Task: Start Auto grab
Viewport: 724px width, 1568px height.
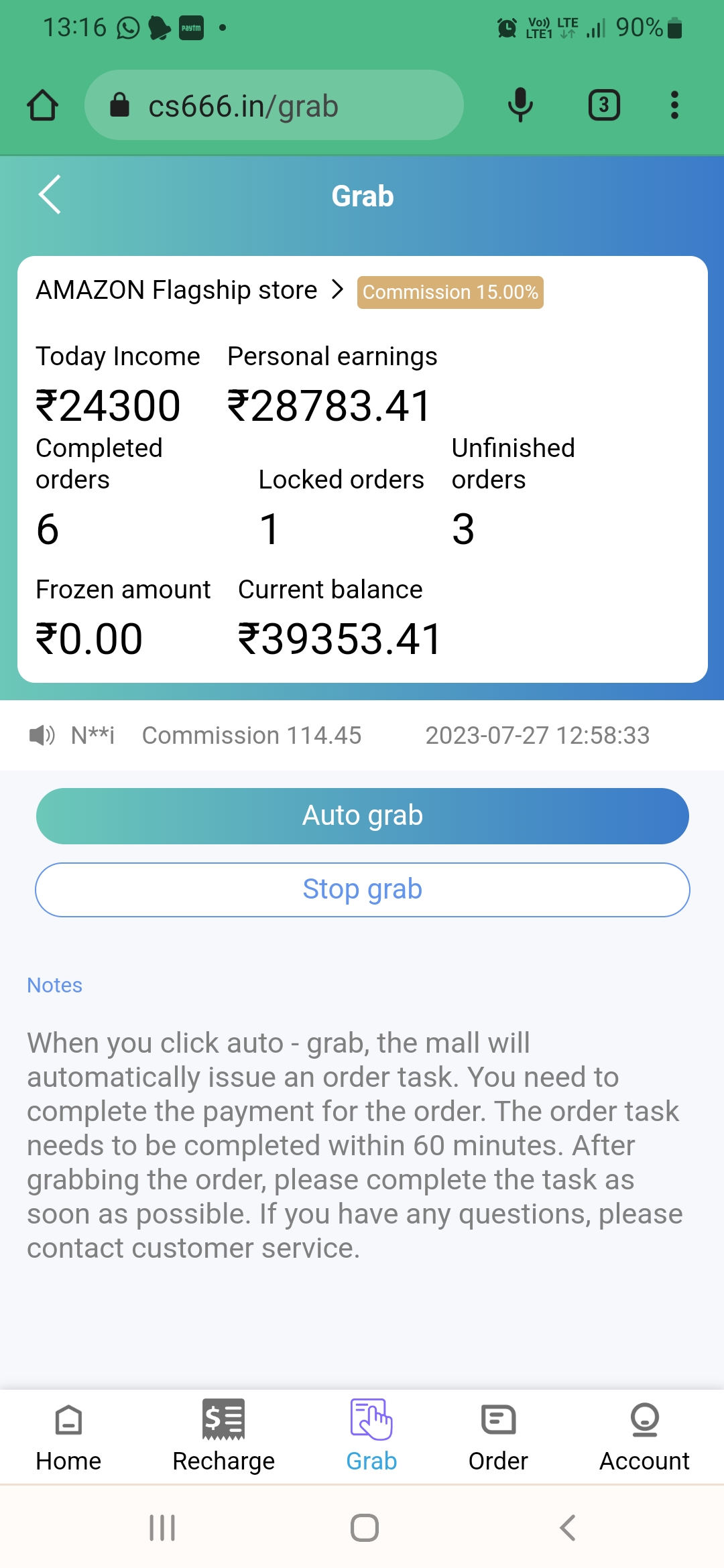Action: coord(363,816)
